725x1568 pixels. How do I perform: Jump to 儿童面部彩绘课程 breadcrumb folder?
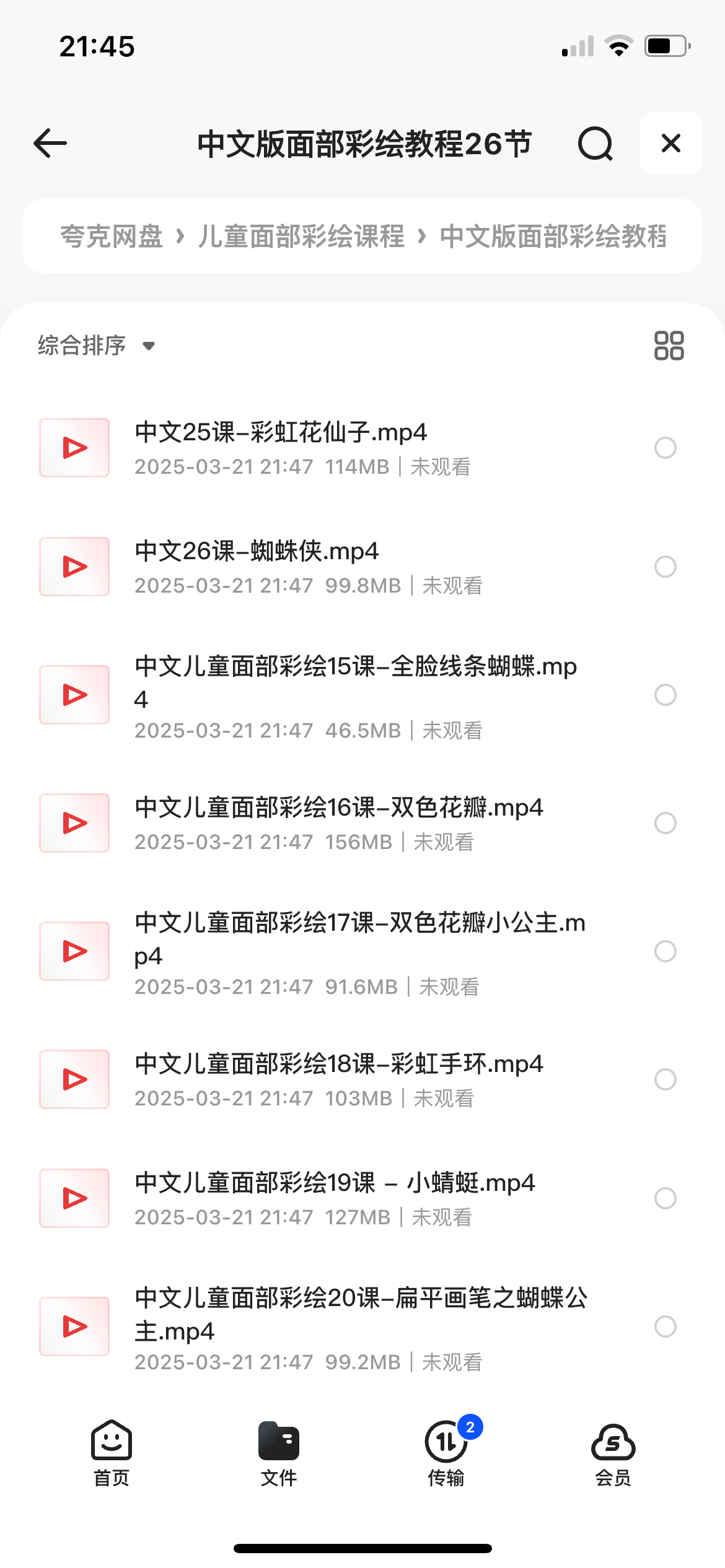tap(301, 236)
